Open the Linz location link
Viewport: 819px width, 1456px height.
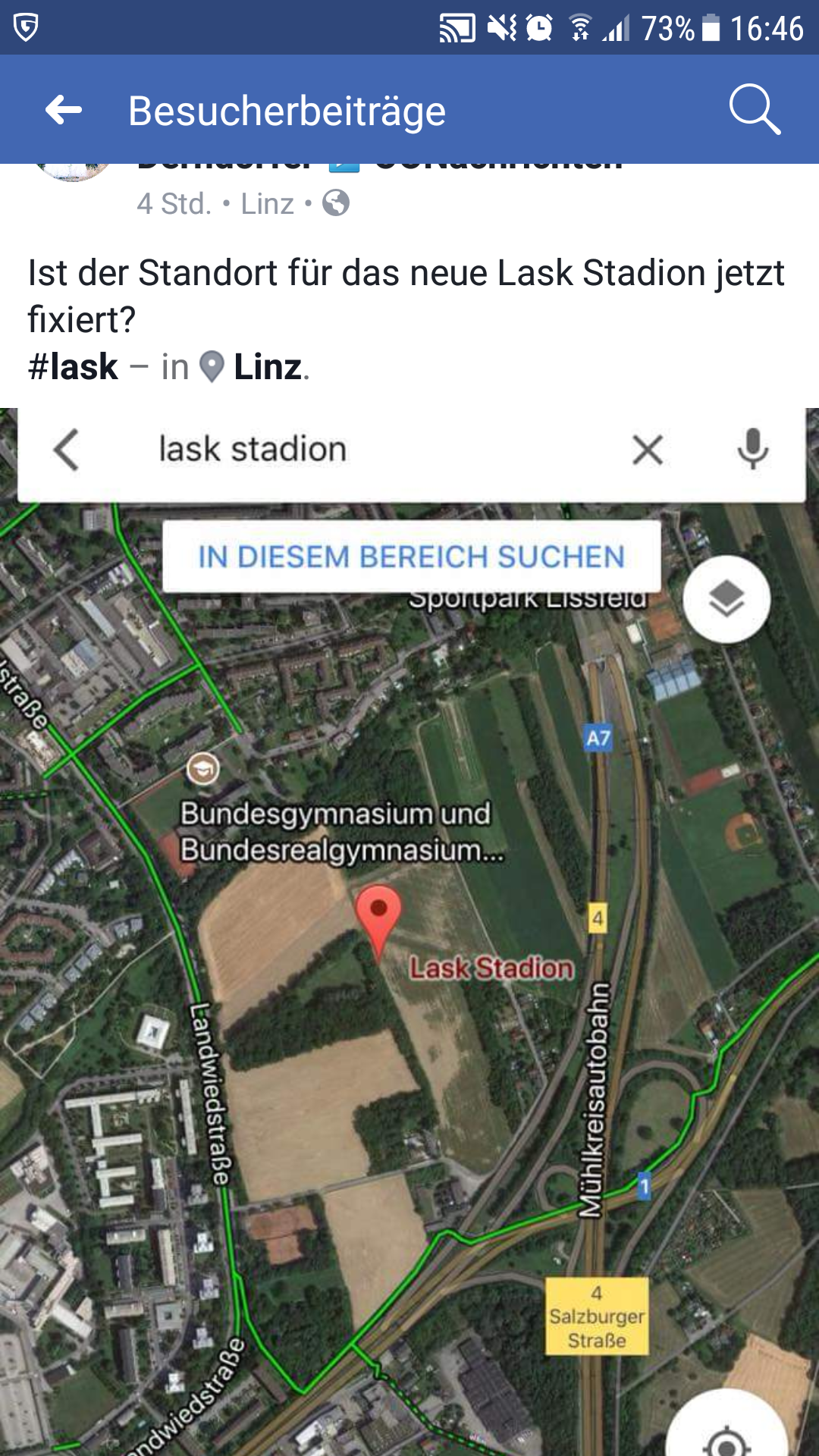[x=268, y=367]
